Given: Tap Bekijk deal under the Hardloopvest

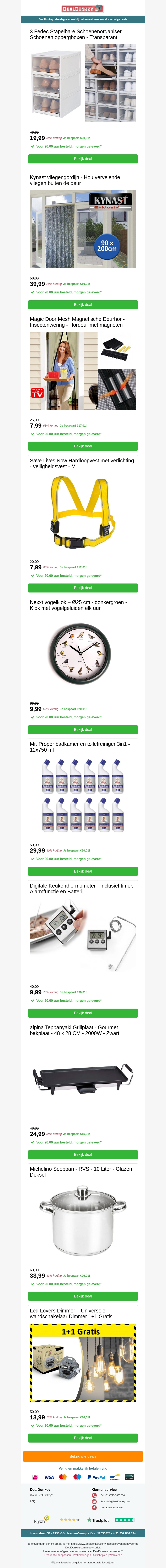Looking at the screenshot, I should (x=83, y=588).
